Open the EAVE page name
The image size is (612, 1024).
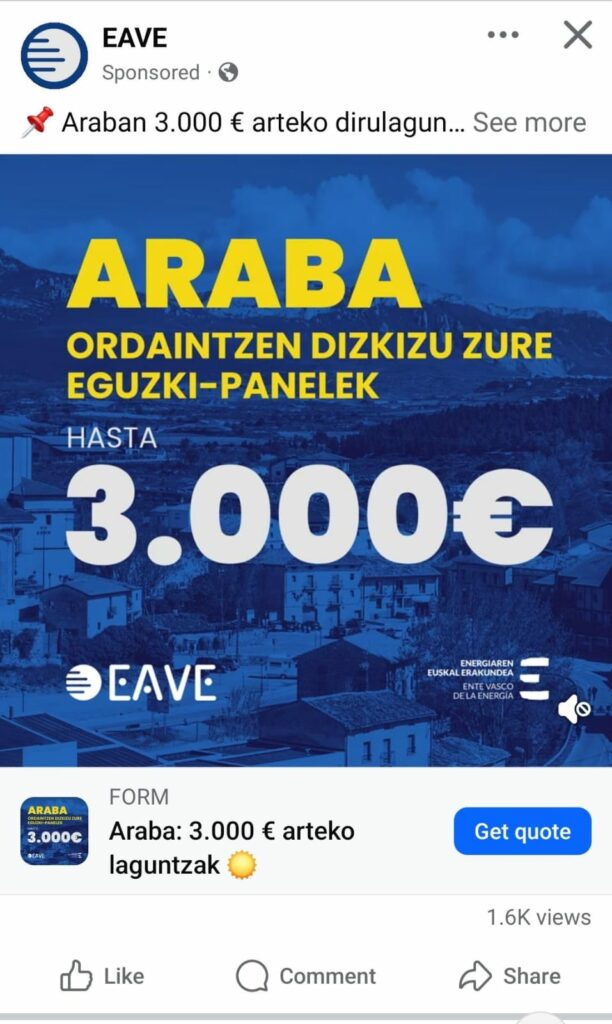click(x=134, y=38)
